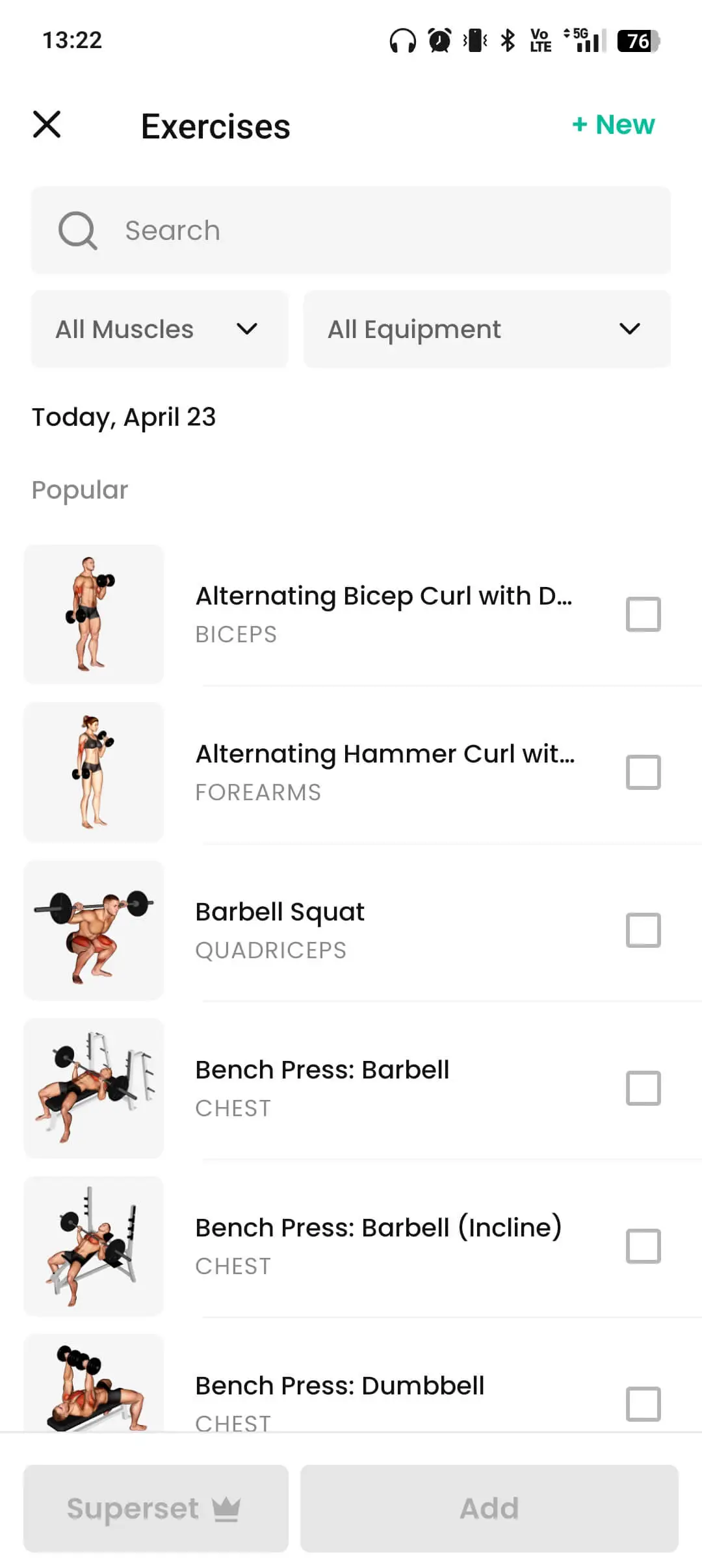Tap the Add button

489,1508
